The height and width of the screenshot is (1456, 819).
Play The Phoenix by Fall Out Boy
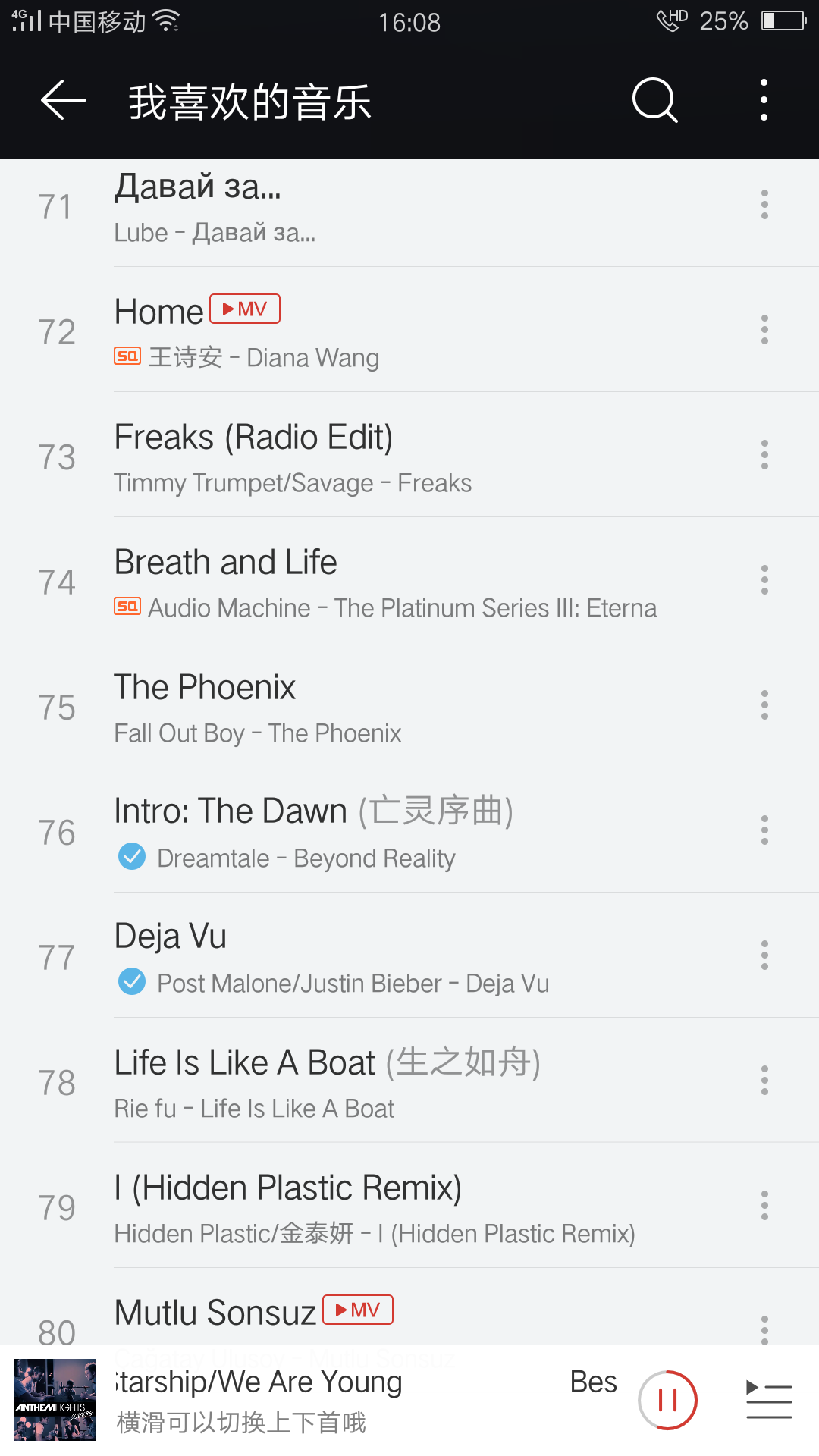(x=379, y=707)
